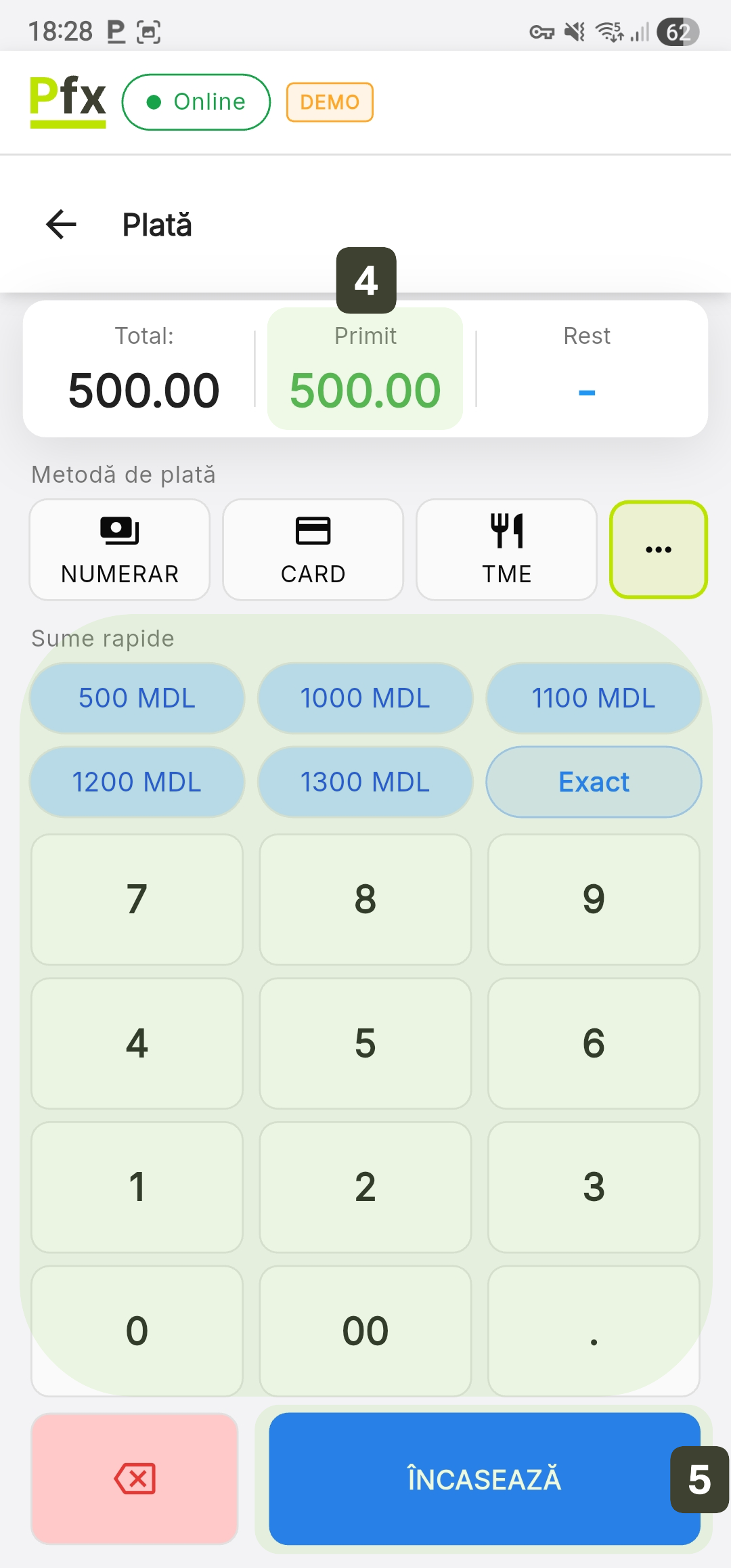Go back from the Plată screen

pyautogui.click(x=61, y=225)
